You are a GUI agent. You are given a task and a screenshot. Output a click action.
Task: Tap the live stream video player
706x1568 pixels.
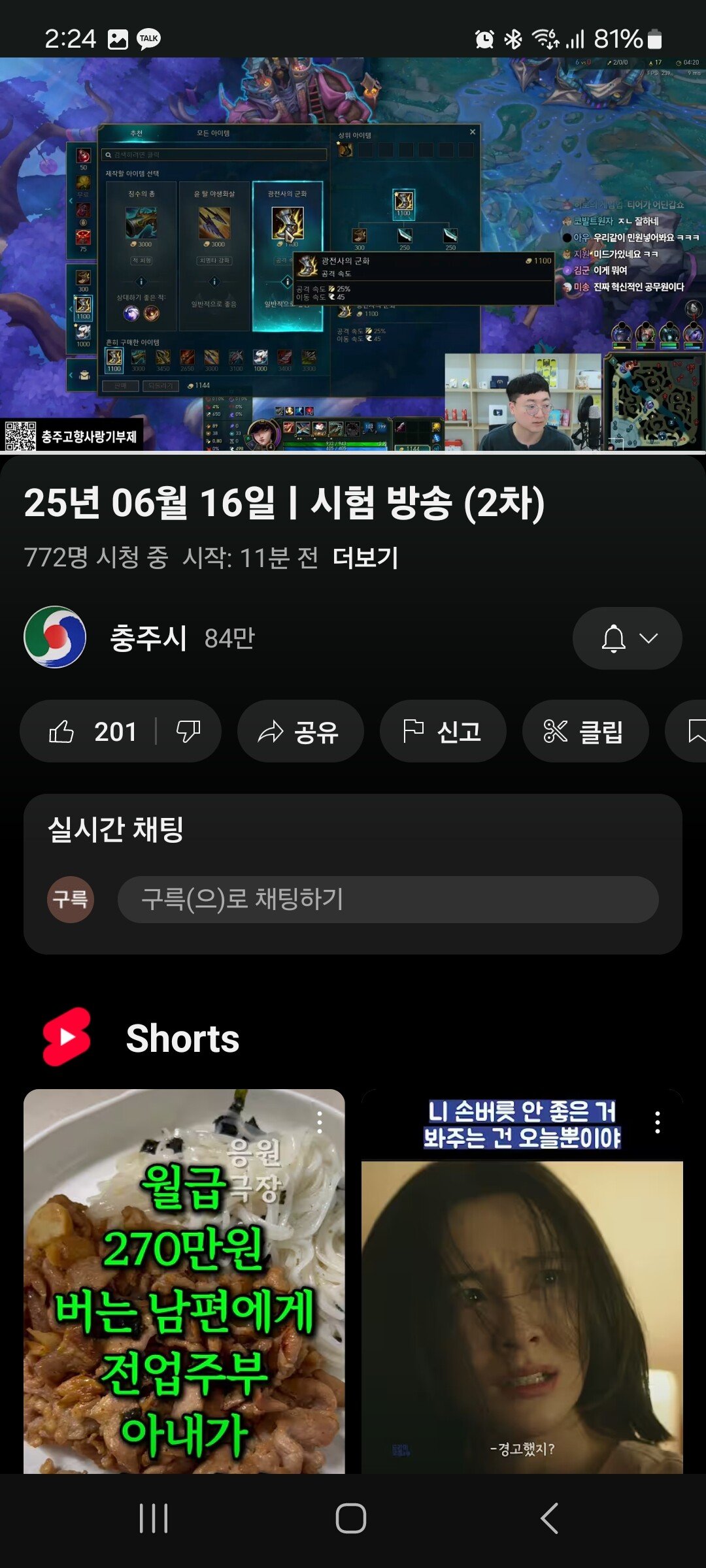353,255
